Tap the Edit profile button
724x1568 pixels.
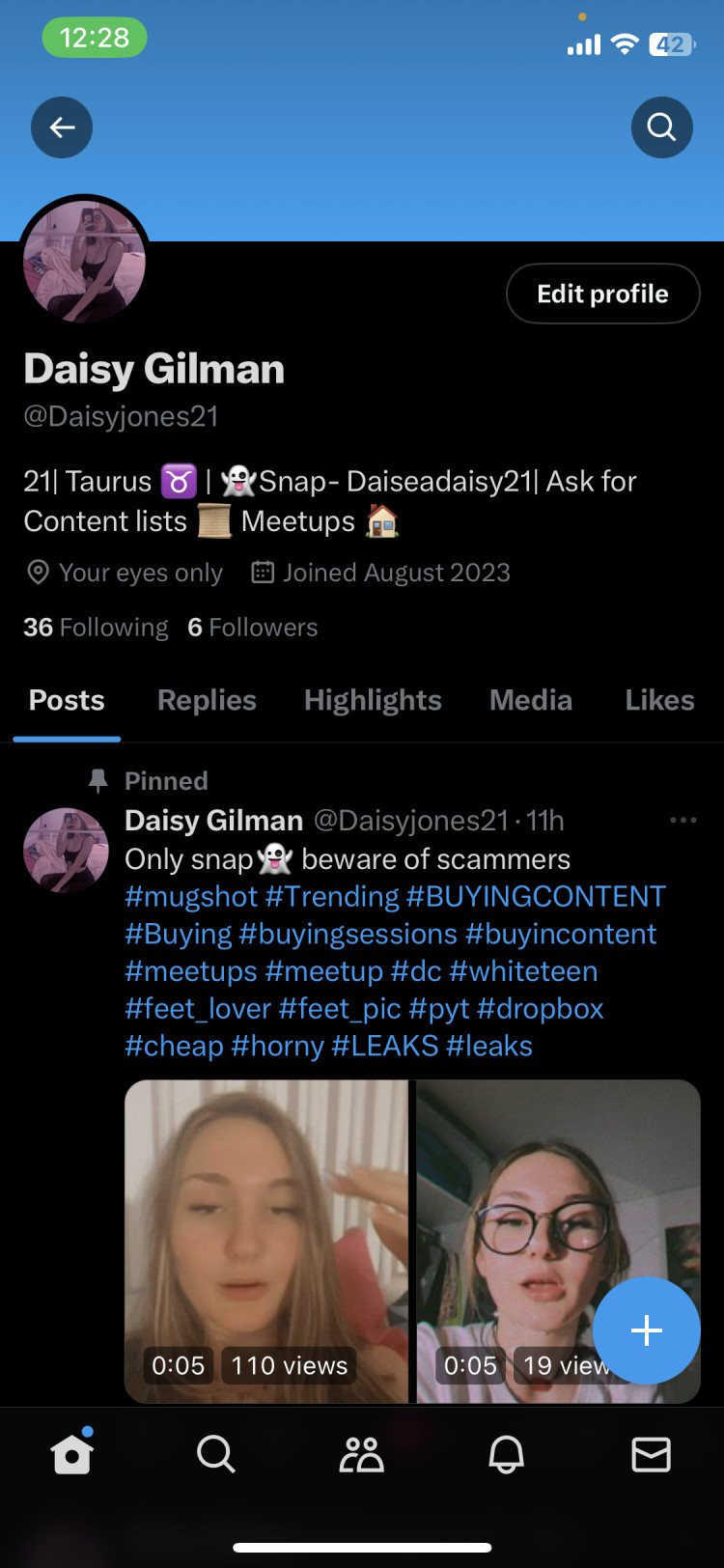[x=602, y=294]
